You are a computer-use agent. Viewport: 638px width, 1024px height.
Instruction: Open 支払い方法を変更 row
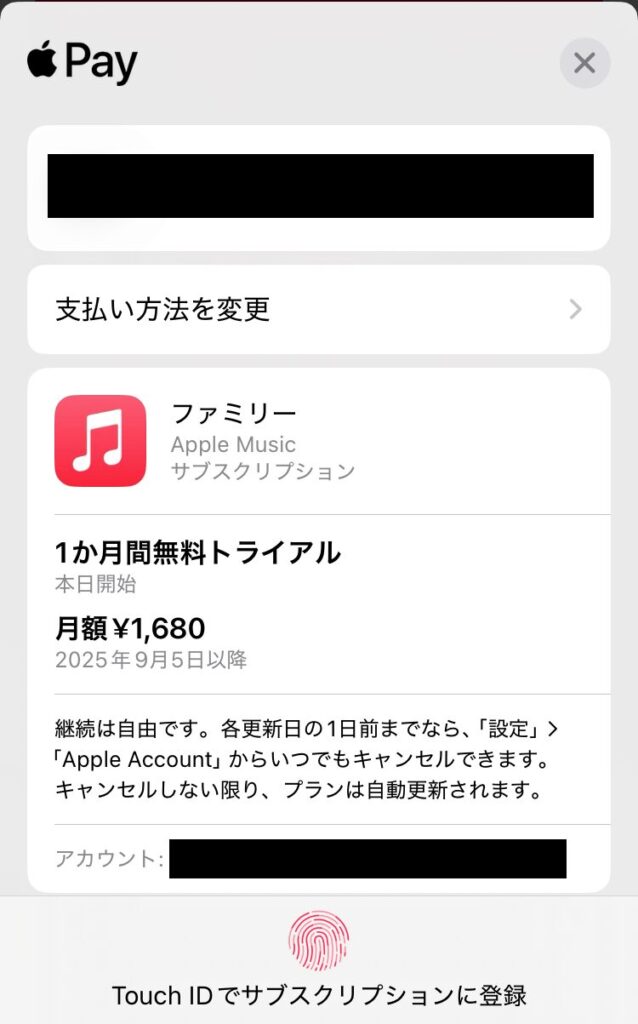[x=319, y=309]
